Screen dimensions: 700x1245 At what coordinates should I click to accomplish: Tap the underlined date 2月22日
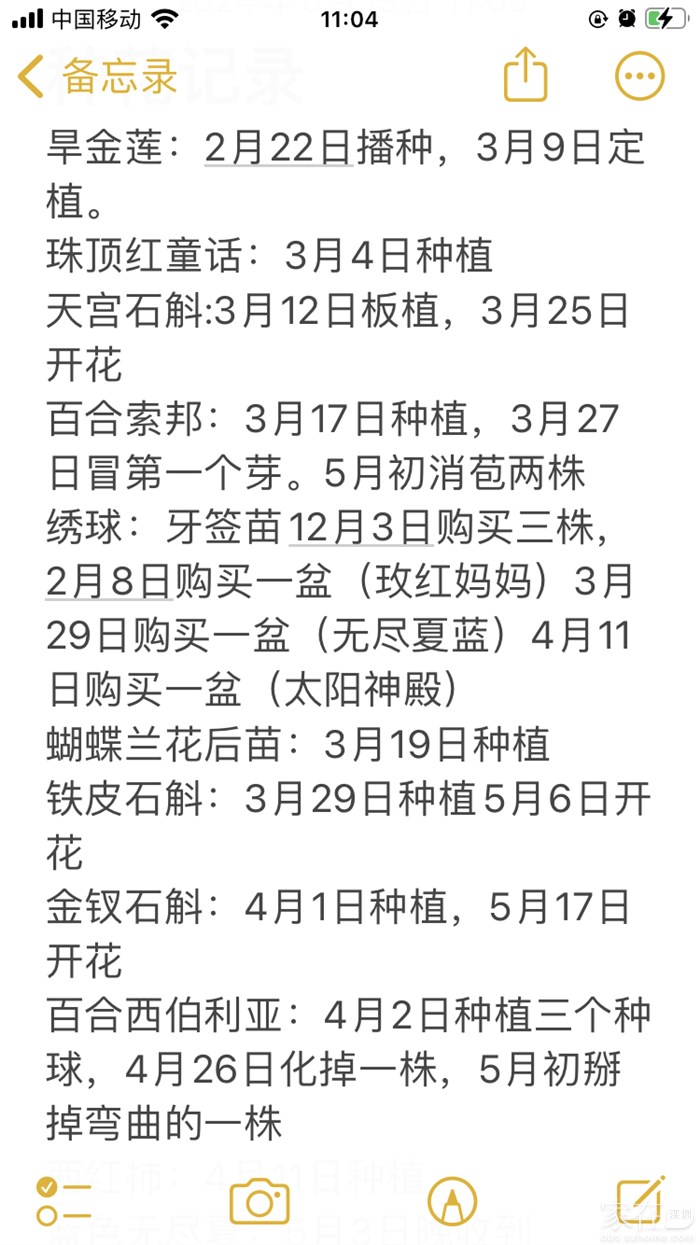[x=279, y=148]
